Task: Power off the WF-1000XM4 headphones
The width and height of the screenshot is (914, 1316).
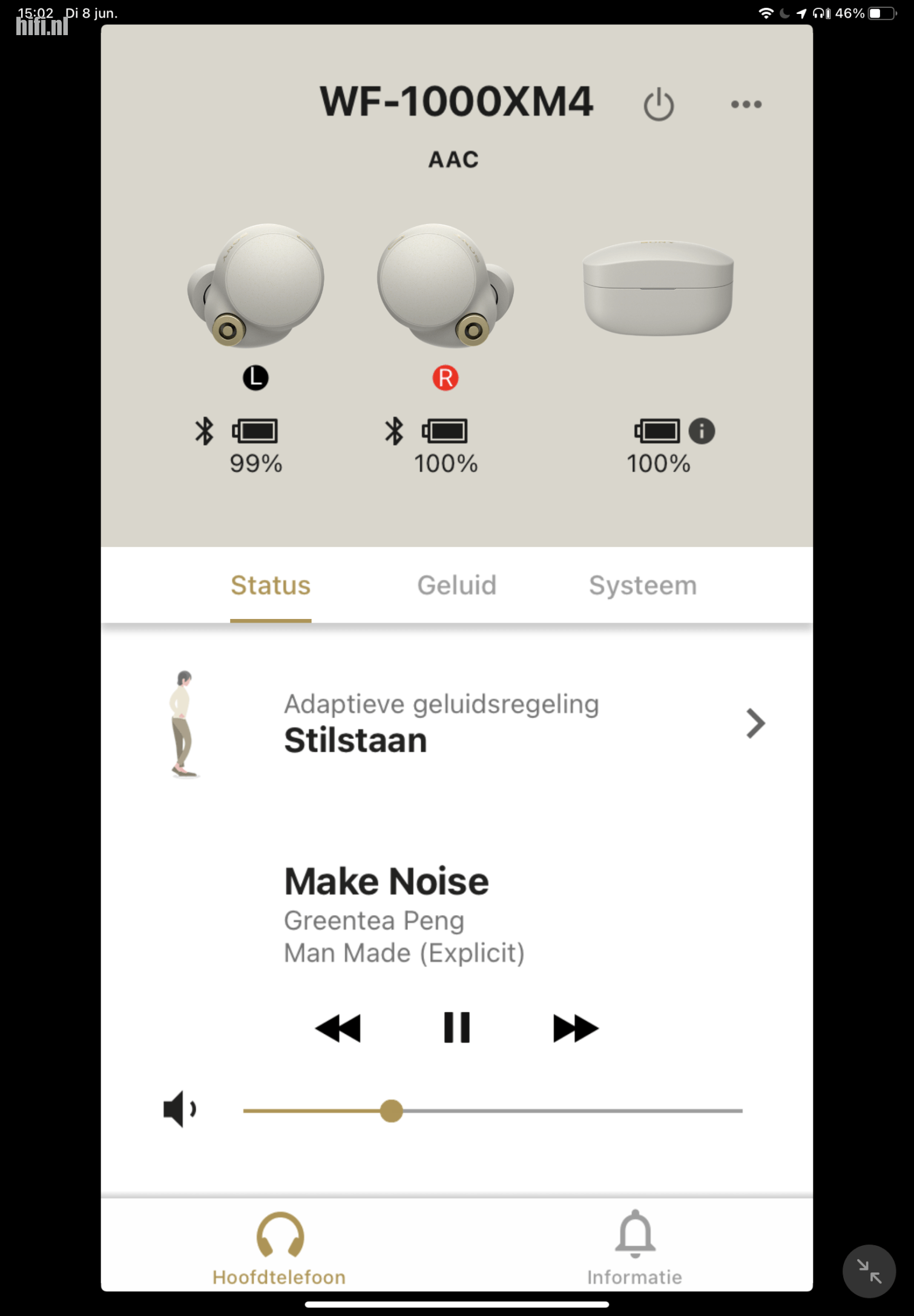Action: click(x=659, y=105)
